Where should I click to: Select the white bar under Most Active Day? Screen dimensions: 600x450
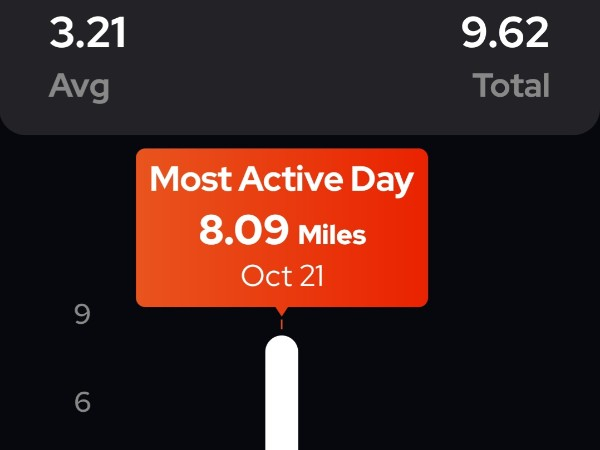click(x=282, y=395)
